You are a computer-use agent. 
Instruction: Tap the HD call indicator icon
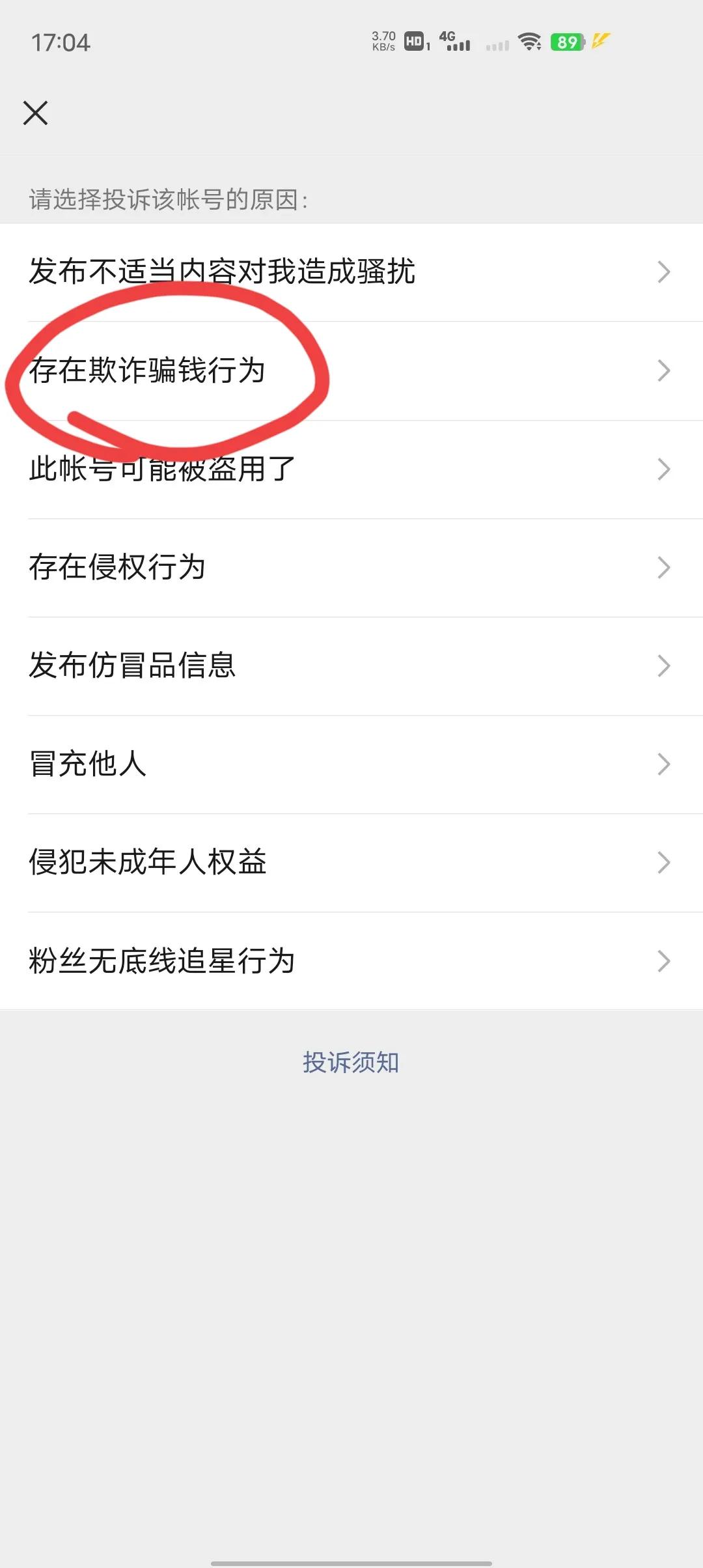417,41
